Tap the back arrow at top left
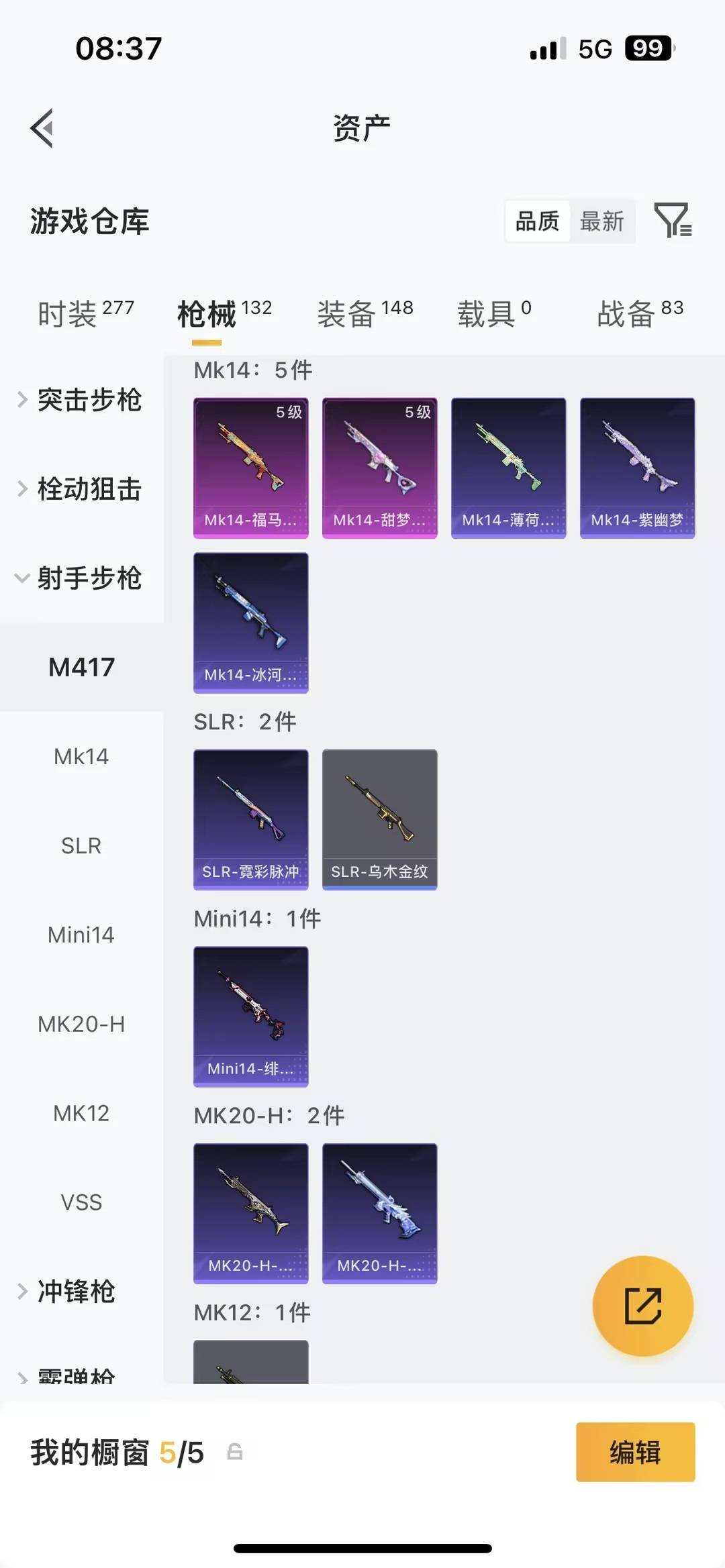Viewport: 725px width, 1568px height. [42, 127]
